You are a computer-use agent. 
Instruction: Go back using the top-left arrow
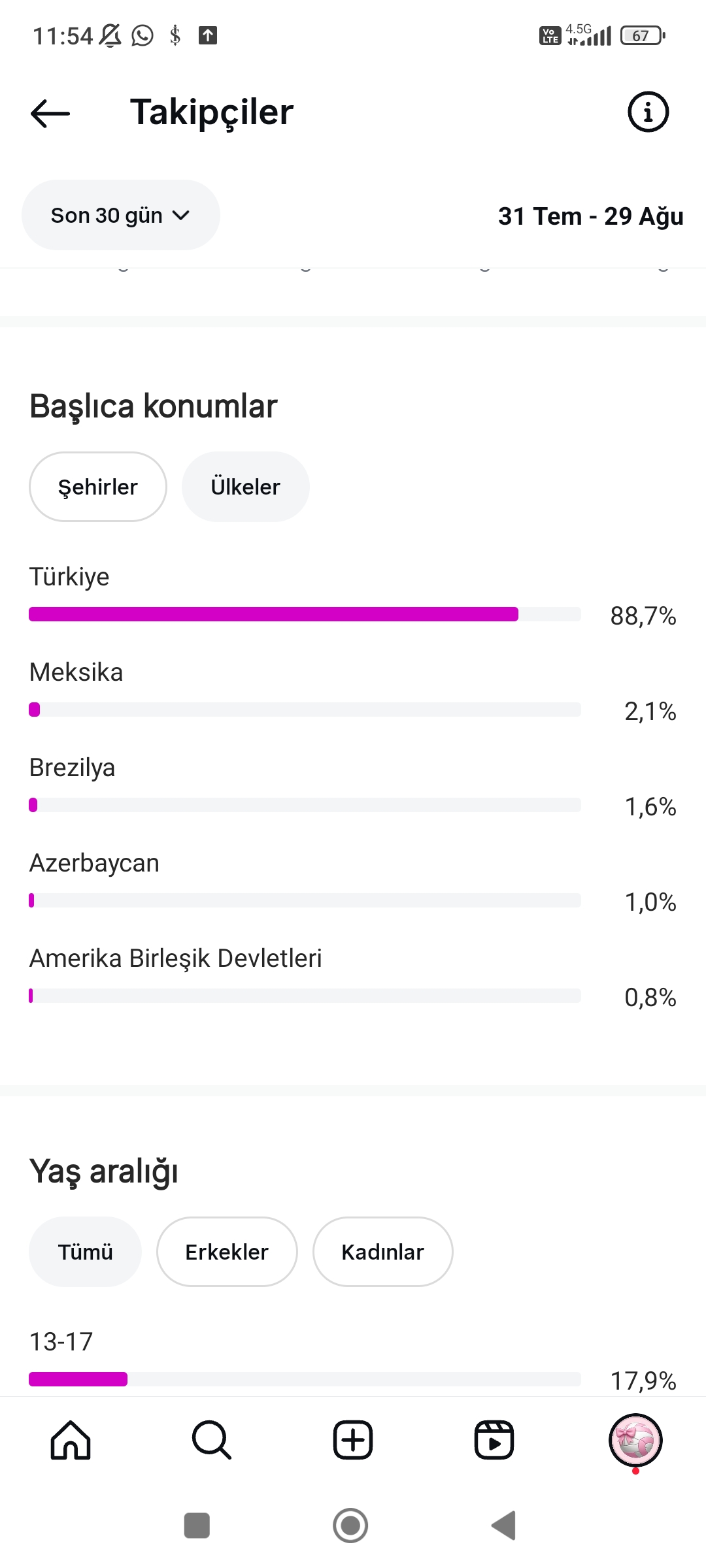tap(50, 112)
